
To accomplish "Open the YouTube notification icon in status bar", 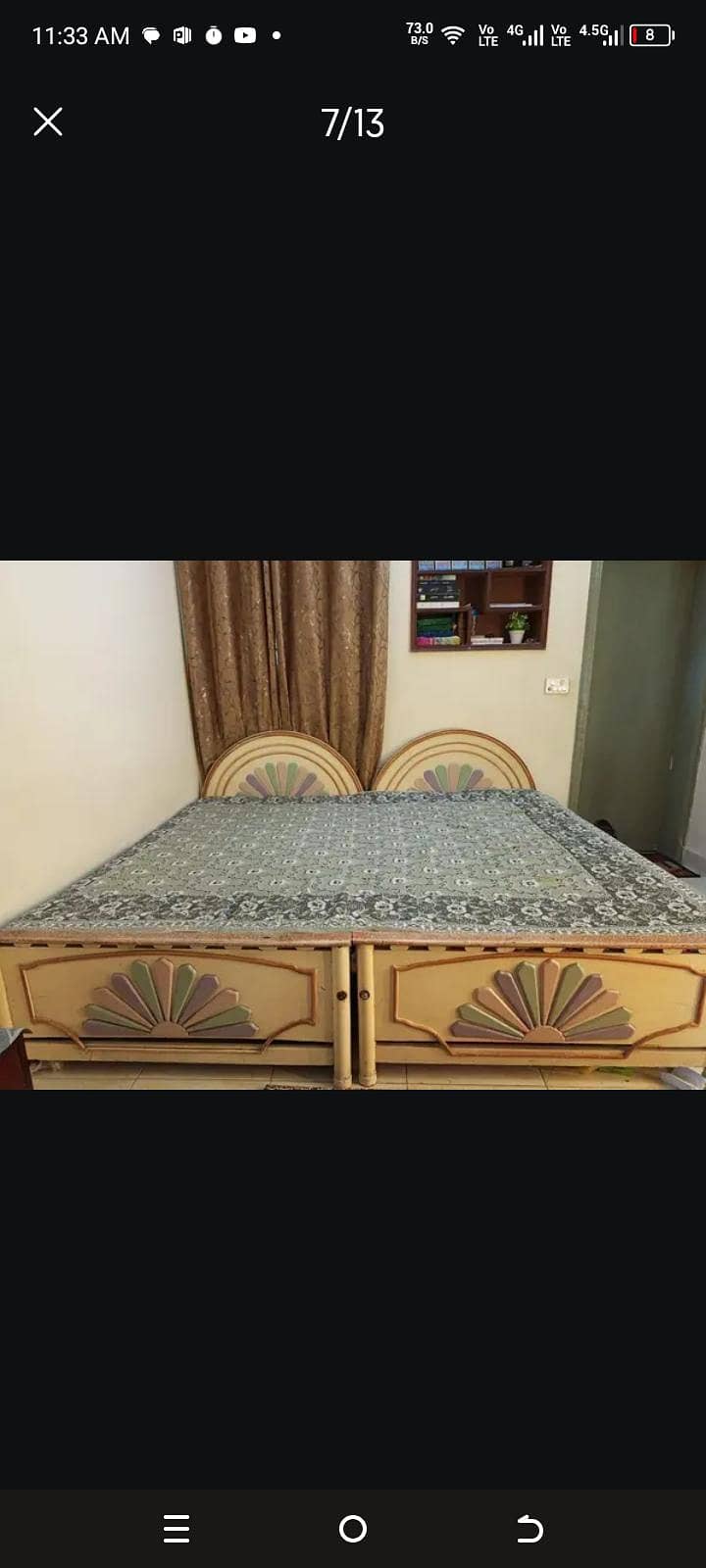I will (244, 35).
